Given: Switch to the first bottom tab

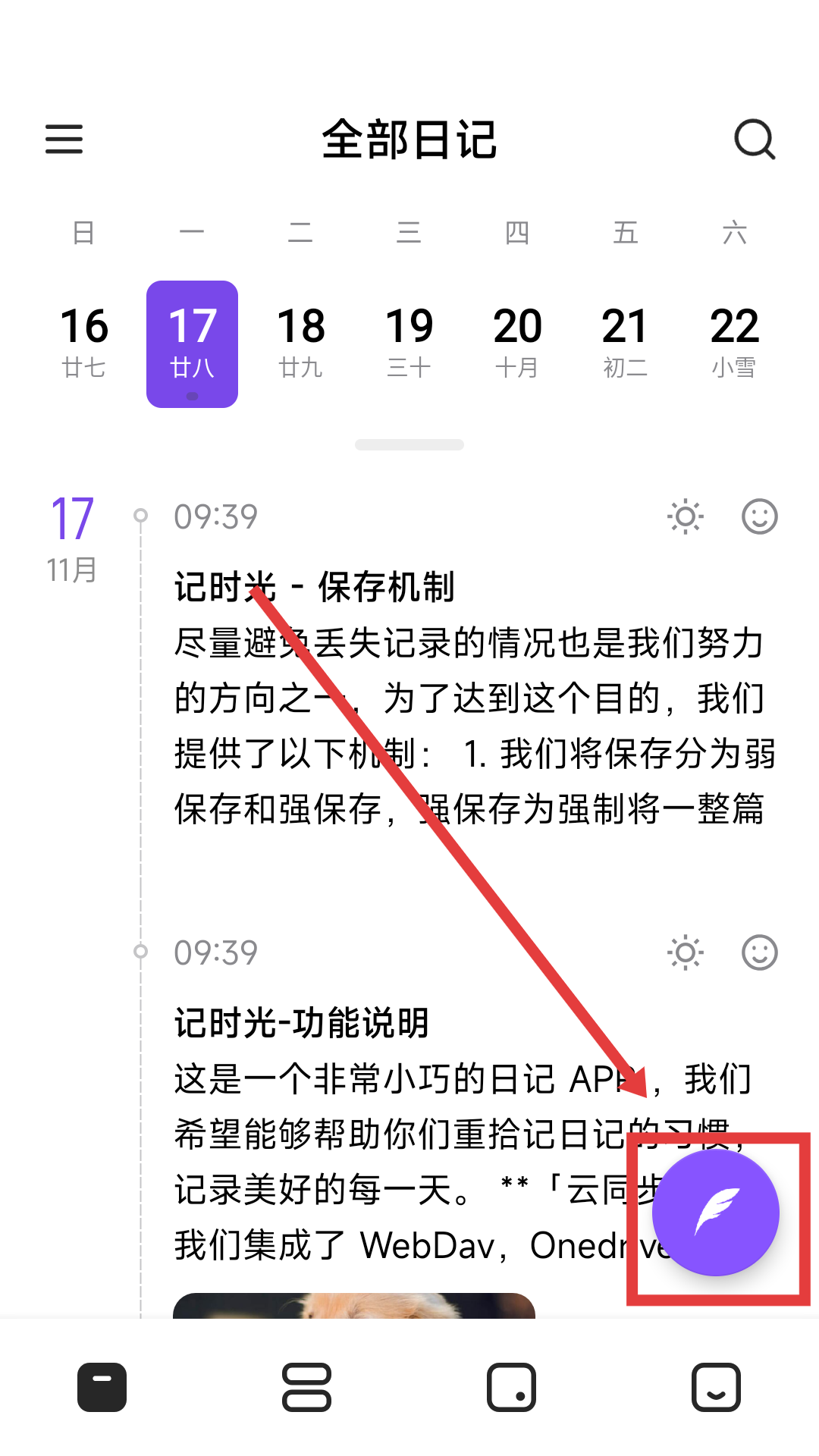Looking at the screenshot, I should (x=102, y=1388).
